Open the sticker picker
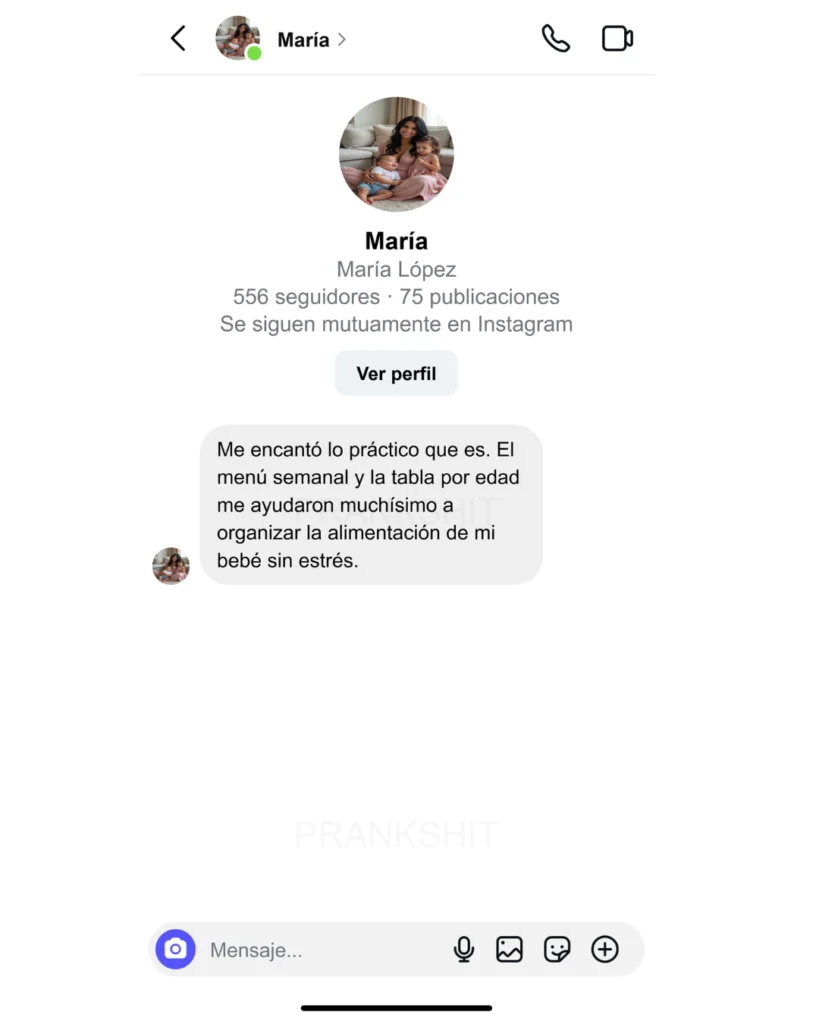This screenshot has width=819, height=1024. click(x=557, y=949)
